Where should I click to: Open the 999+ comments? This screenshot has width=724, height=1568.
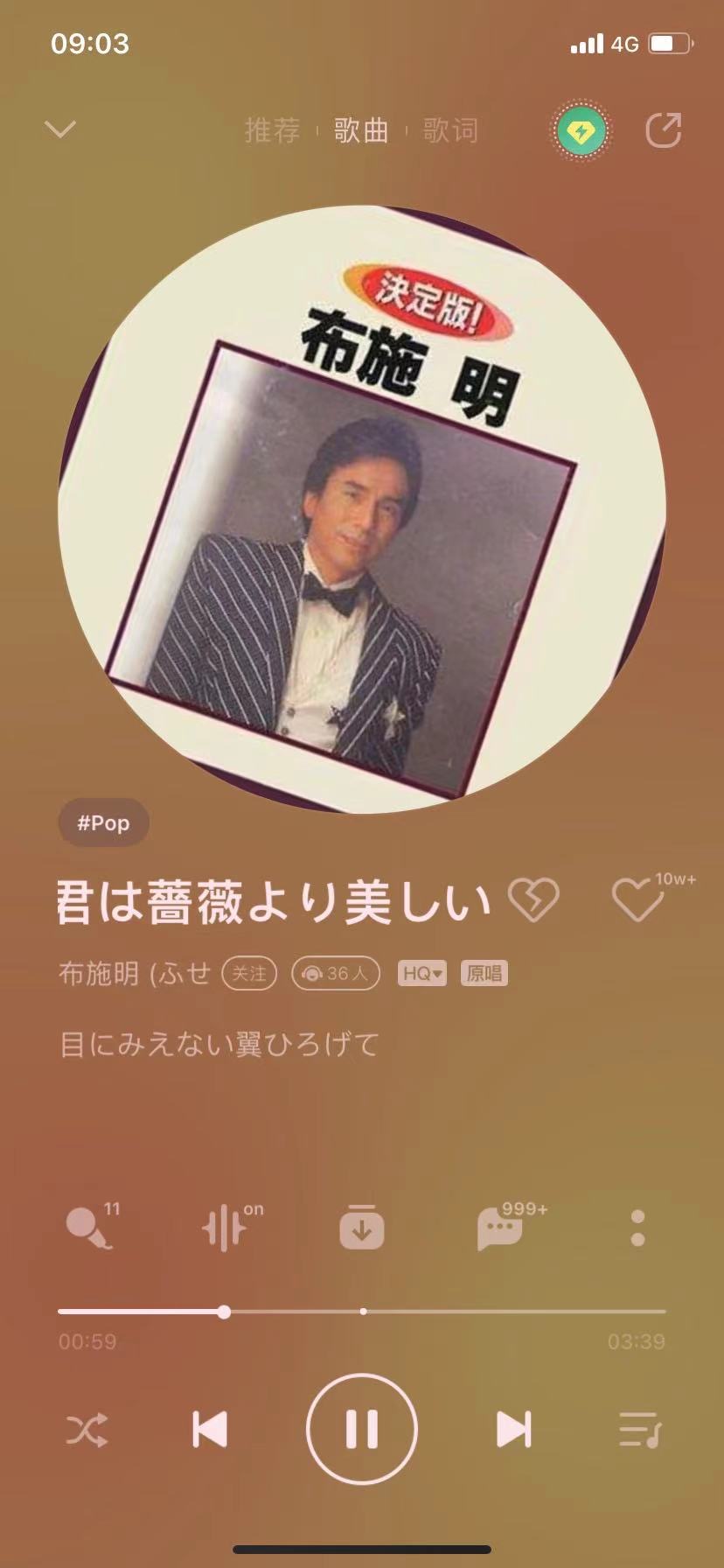[x=500, y=1228]
